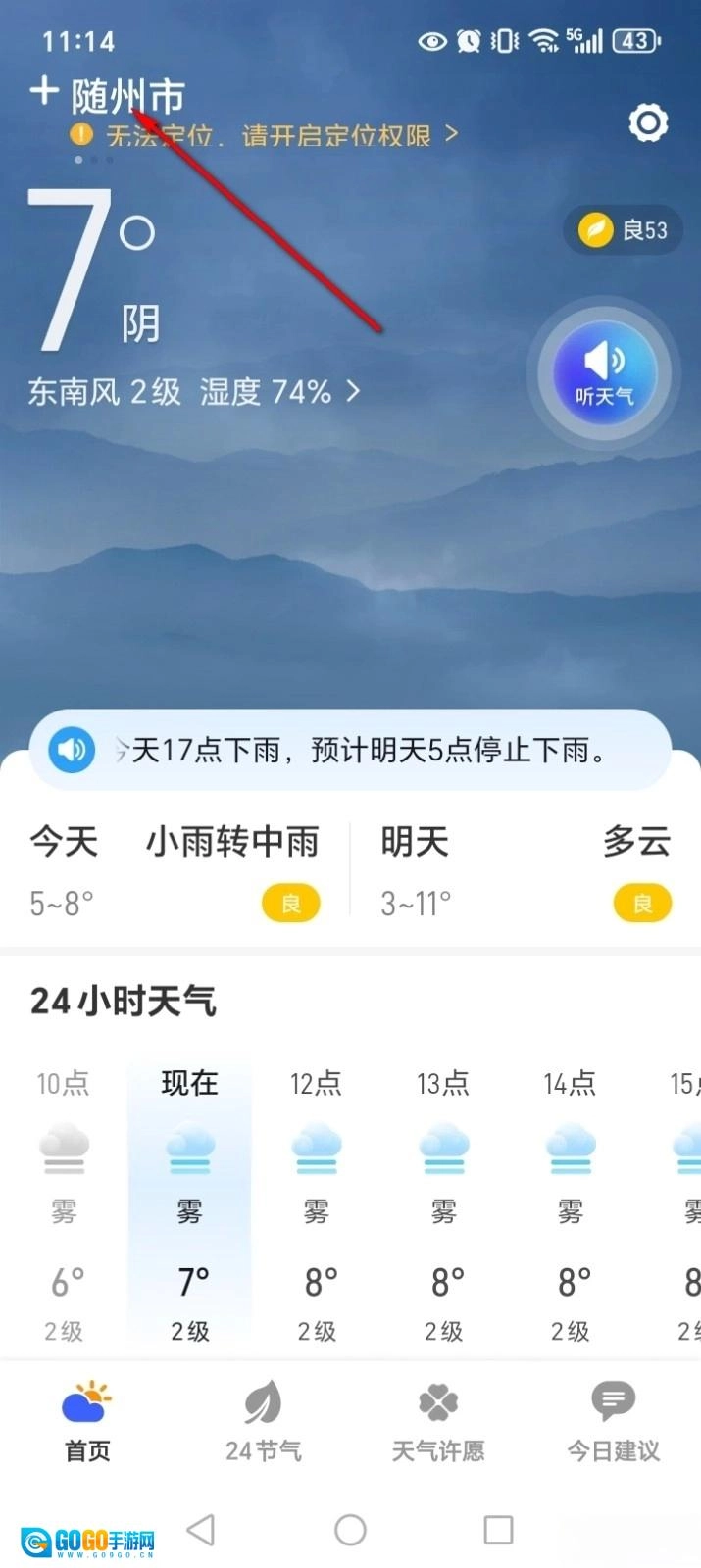Add a new city with the plus icon

pos(44,91)
